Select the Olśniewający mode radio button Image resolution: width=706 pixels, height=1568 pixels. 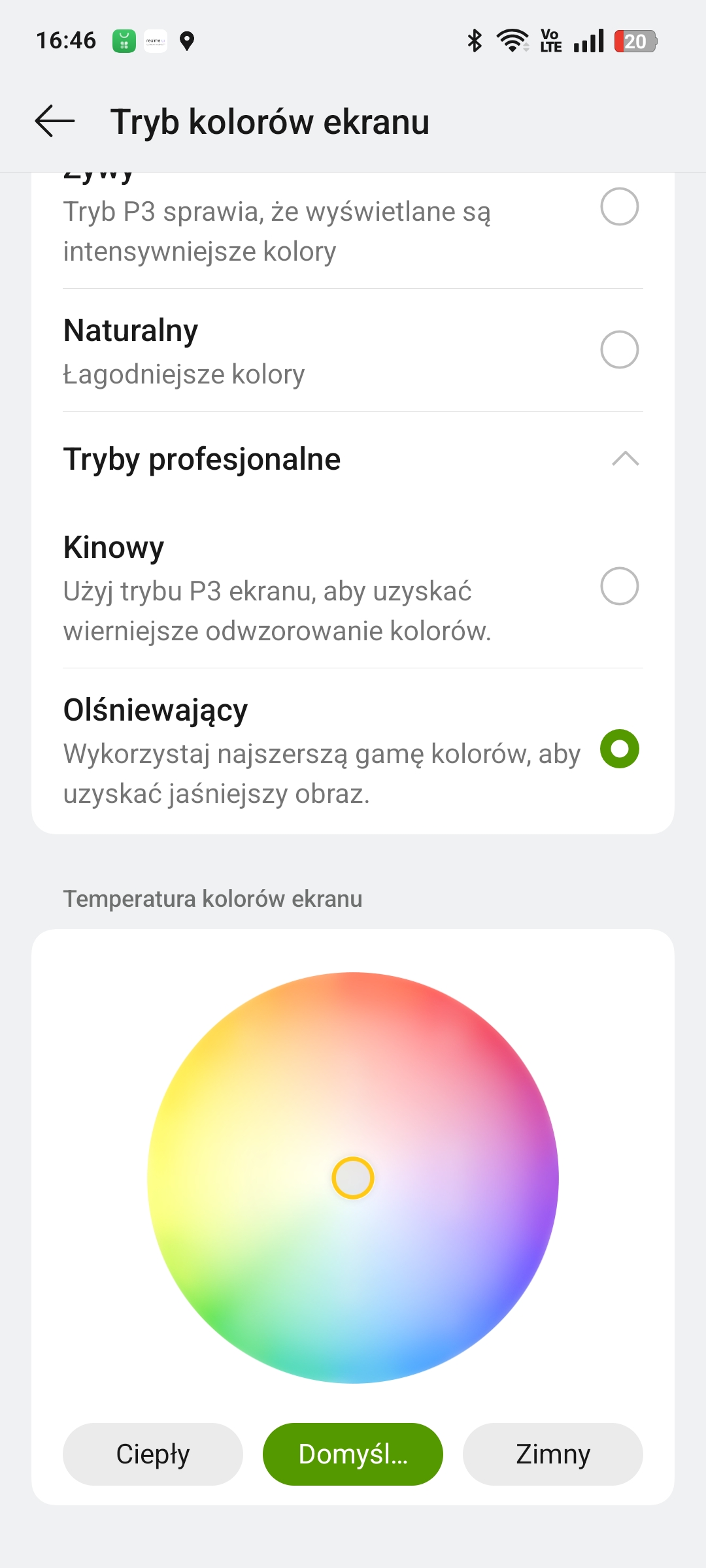[x=619, y=749]
